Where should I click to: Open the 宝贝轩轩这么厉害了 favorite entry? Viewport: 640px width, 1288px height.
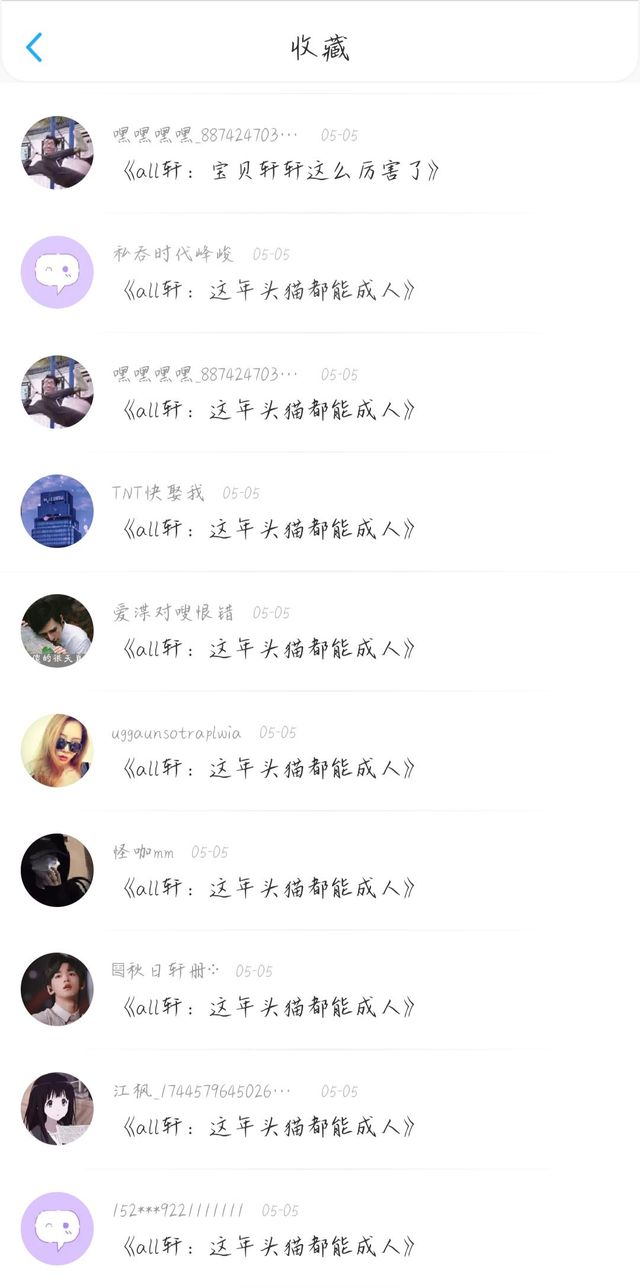(320, 153)
